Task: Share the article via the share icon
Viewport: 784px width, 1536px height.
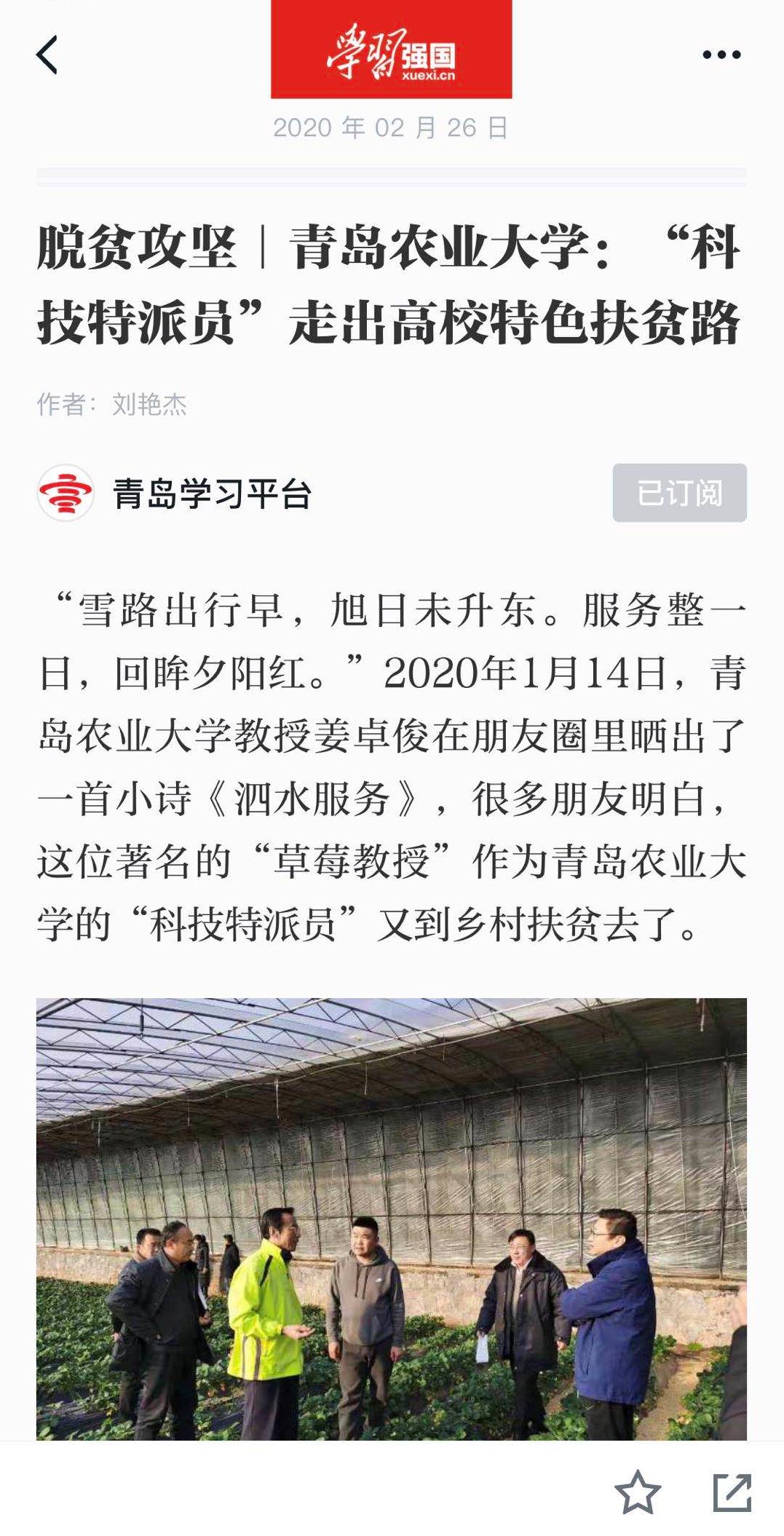Action: [x=732, y=1492]
